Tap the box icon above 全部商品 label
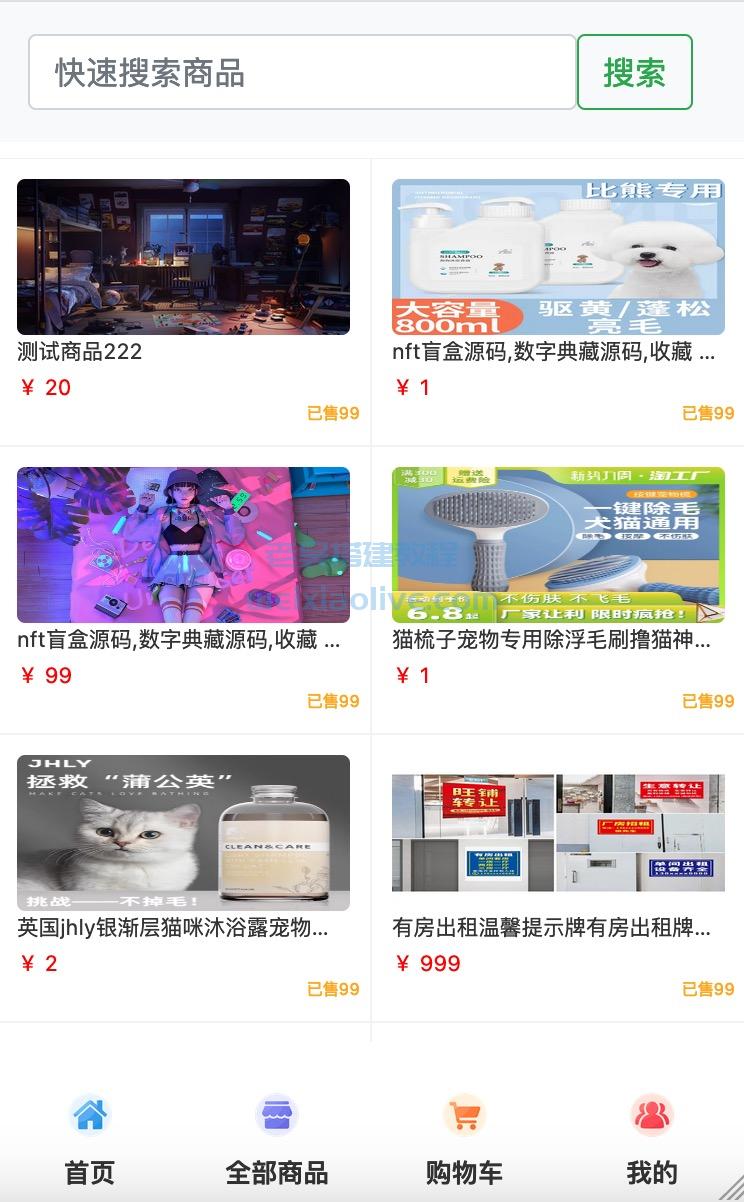The height and width of the screenshot is (1202, 744). (x=276, y=1115)
